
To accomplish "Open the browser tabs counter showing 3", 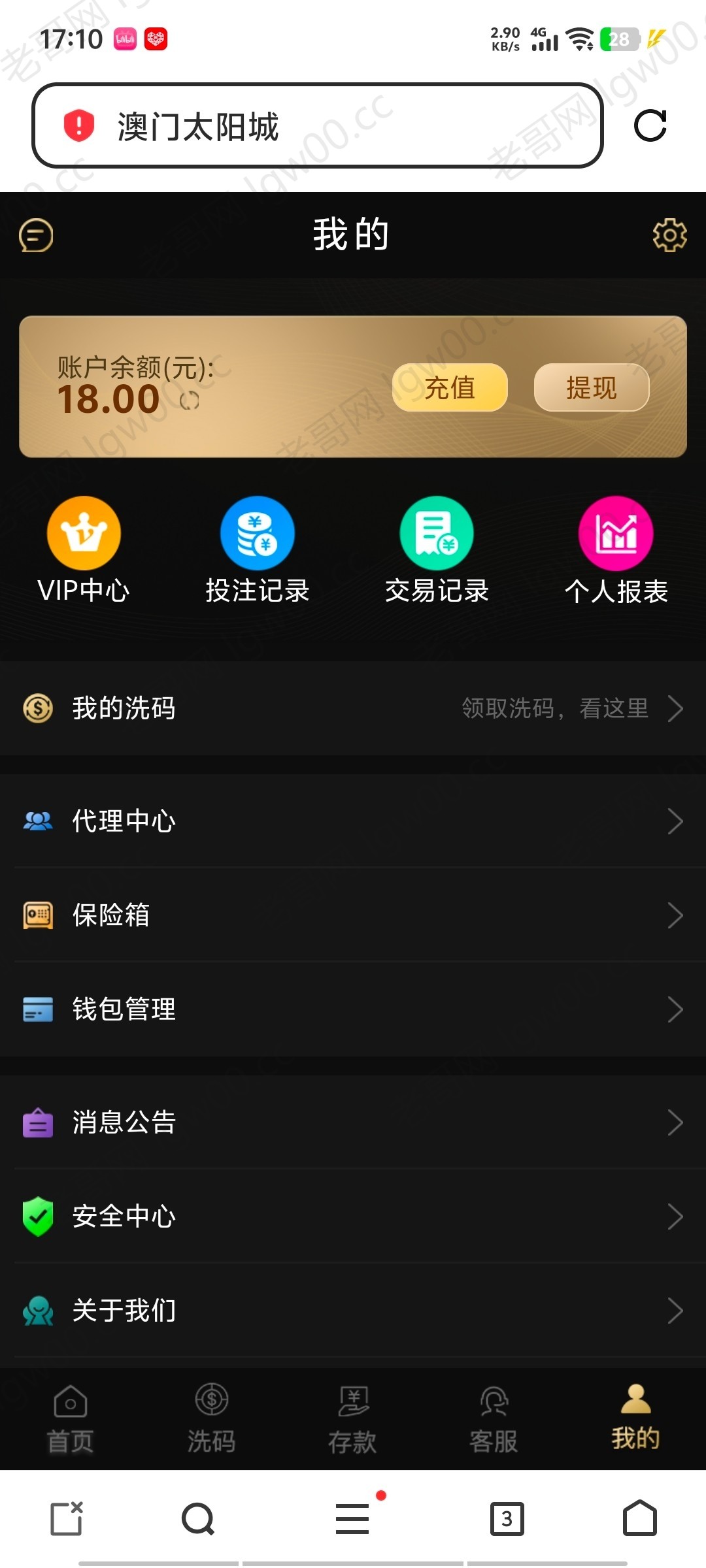I will click(x=507, y=1518).
